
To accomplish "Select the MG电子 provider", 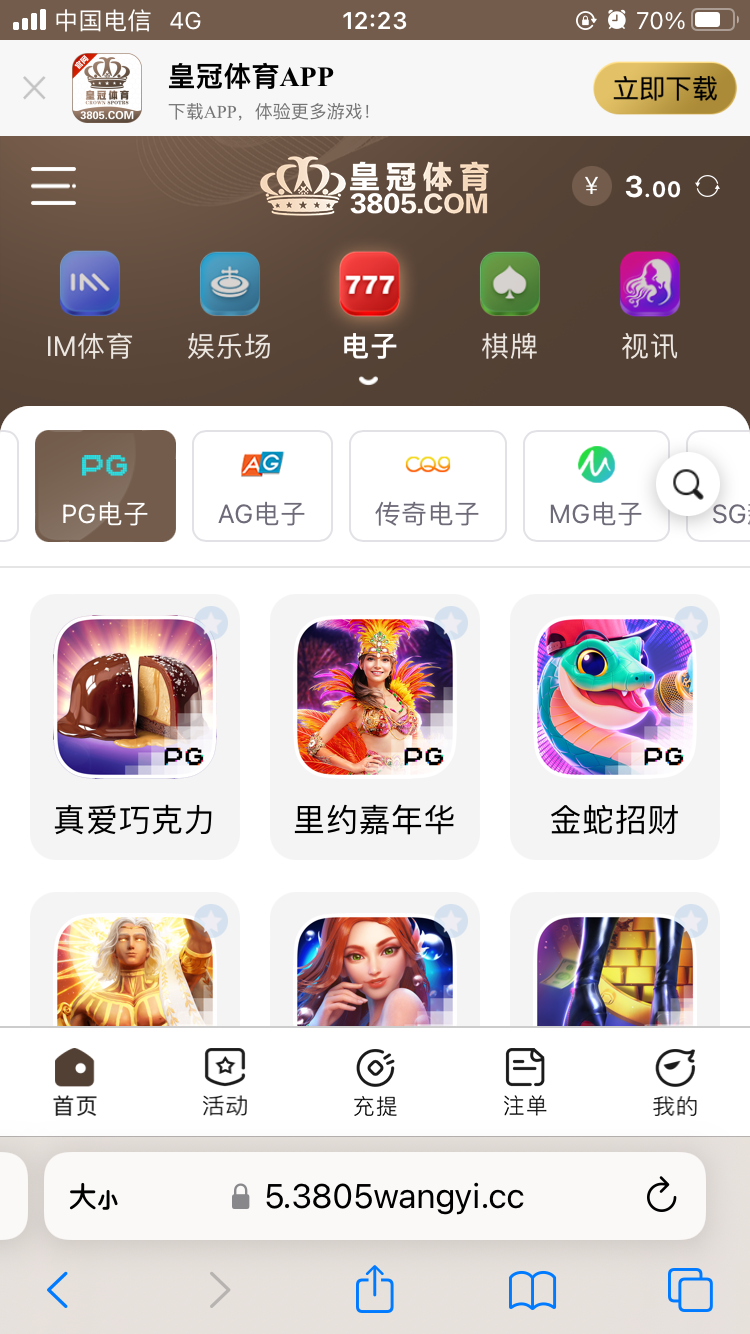I will [x=595, y=486].
